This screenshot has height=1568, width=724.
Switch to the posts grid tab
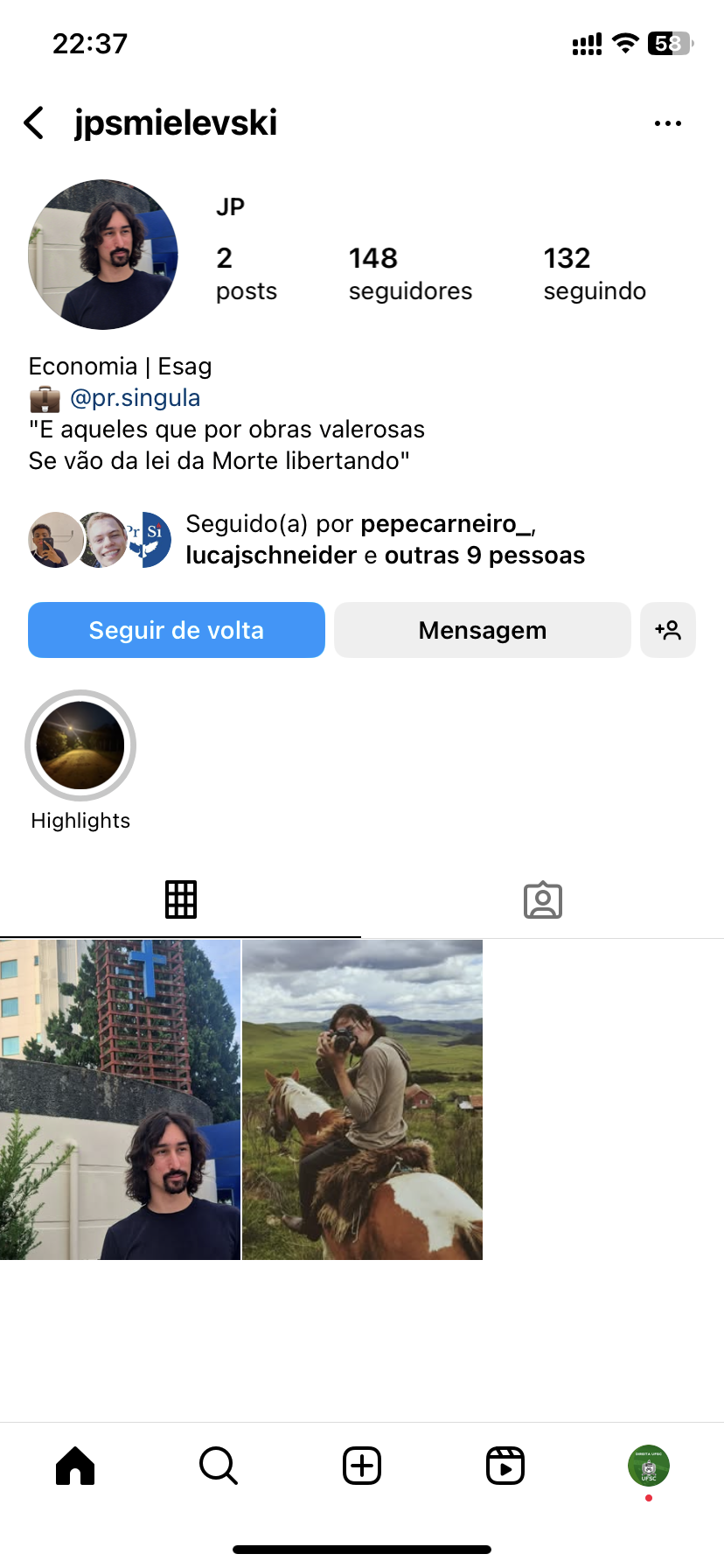coord(181,899)
